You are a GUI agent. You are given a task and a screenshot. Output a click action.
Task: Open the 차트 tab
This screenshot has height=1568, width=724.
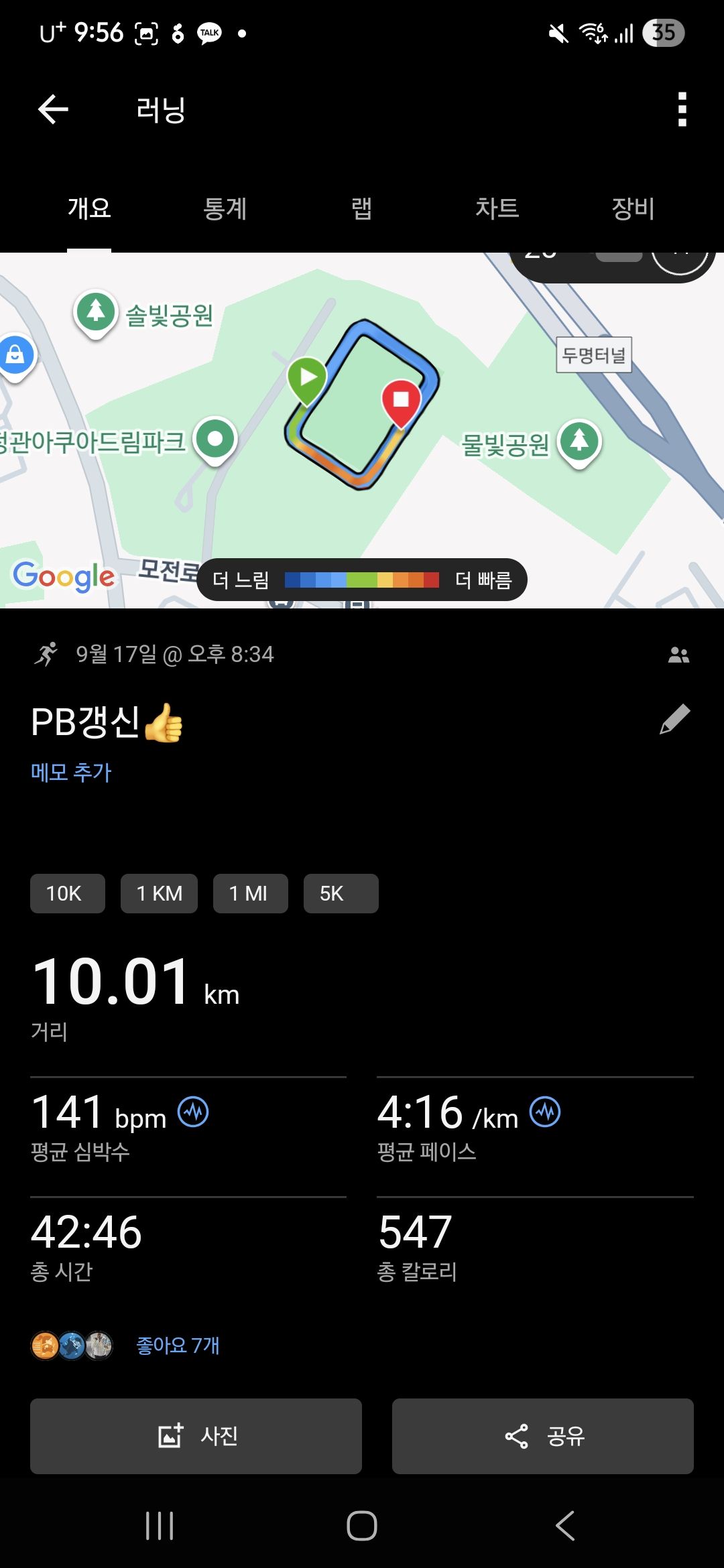pyautogui.click(x=497, y=208)
